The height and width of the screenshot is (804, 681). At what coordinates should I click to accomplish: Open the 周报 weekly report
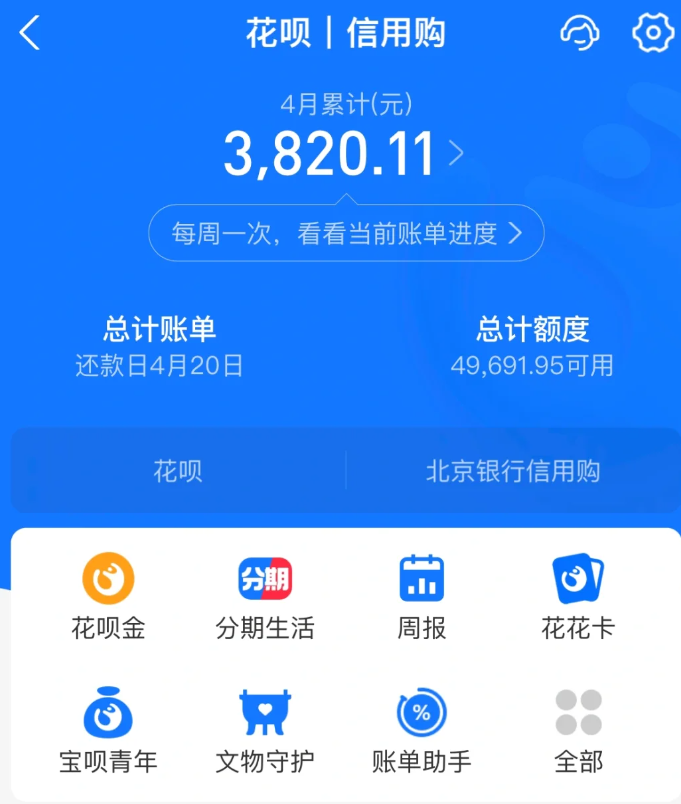[x=421, y=597]
